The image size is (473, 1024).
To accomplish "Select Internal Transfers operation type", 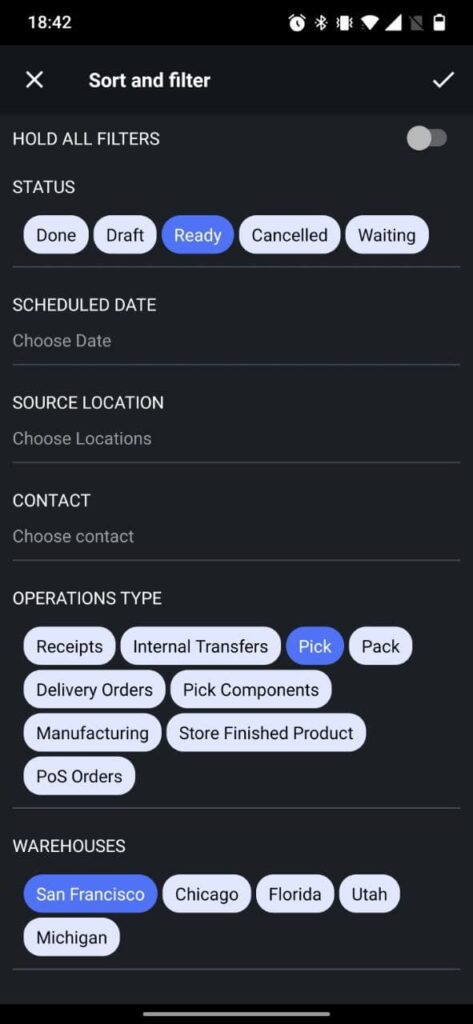I will coord(201,646).
